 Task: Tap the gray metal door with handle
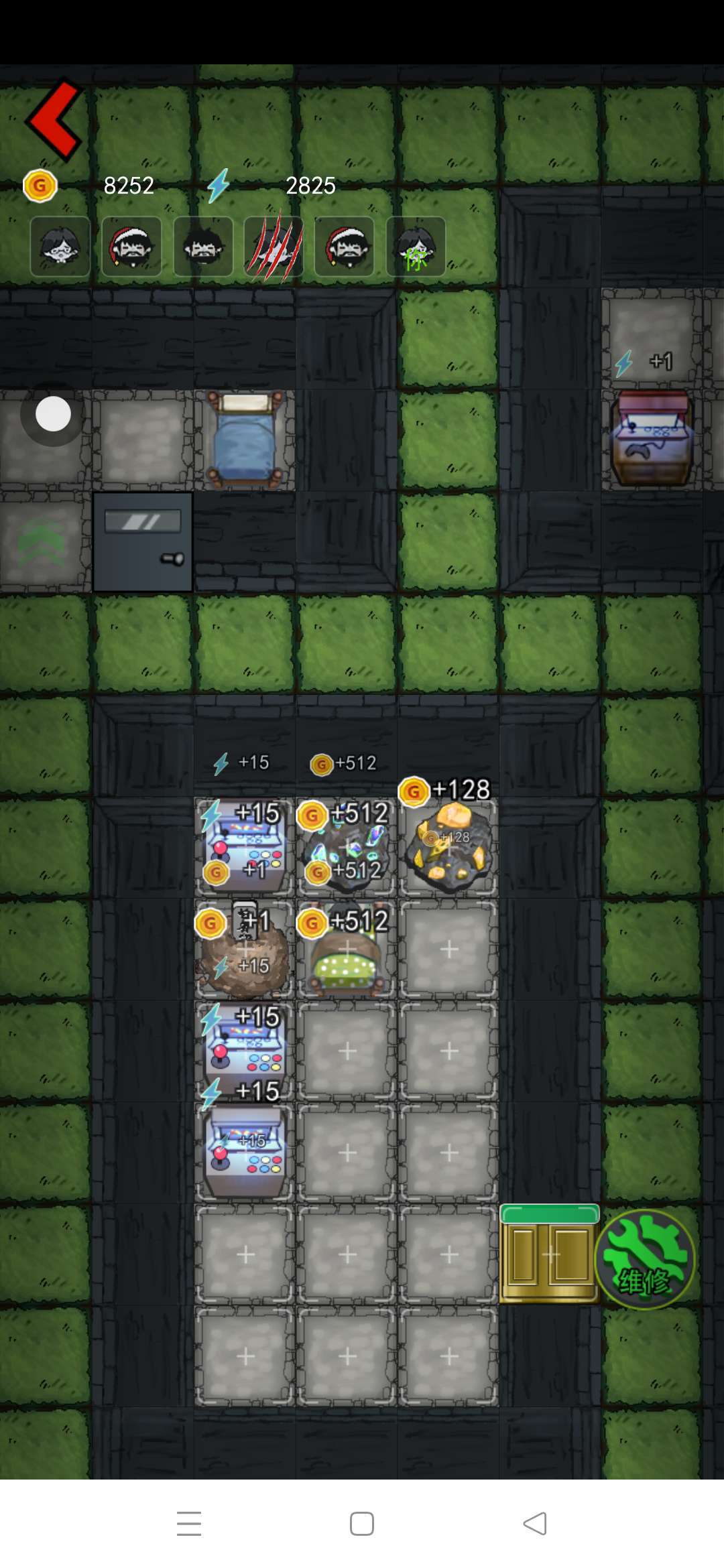(x=143, y=542)
